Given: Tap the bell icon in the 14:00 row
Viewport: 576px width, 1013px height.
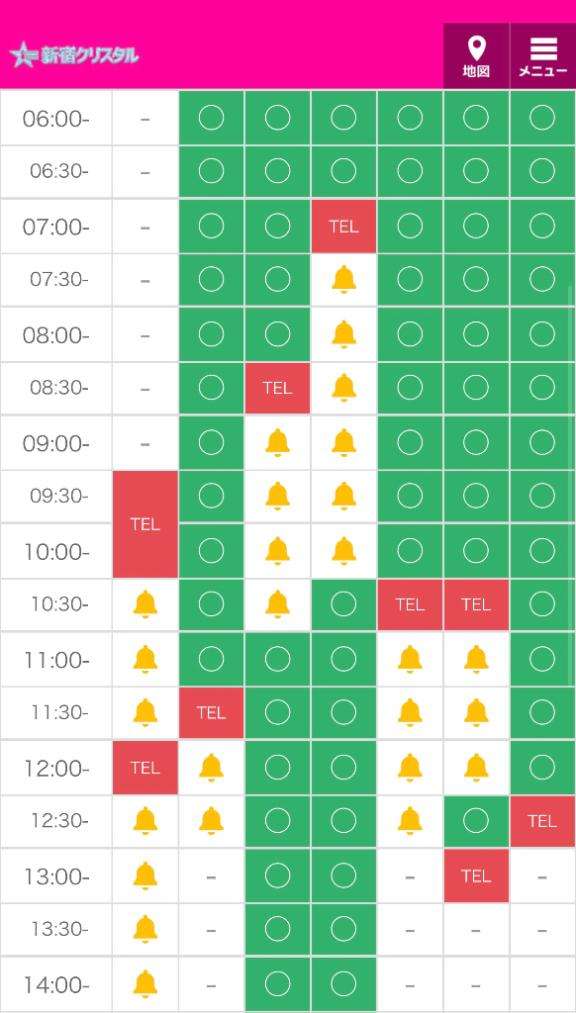Looking at the screenshot, I should click(145, 984).
